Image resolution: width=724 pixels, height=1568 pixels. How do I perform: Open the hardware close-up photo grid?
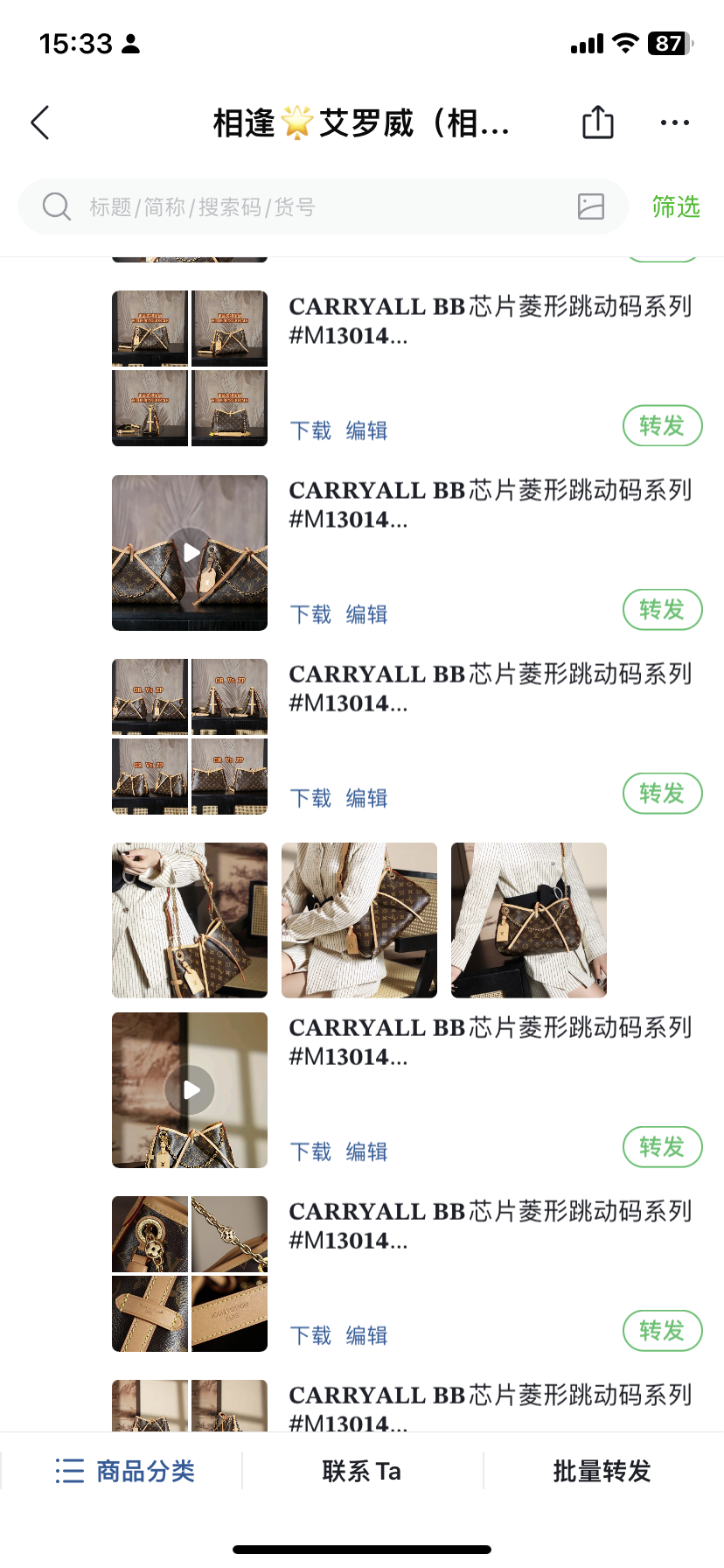pyautogui.click(x=190, y=1273)
